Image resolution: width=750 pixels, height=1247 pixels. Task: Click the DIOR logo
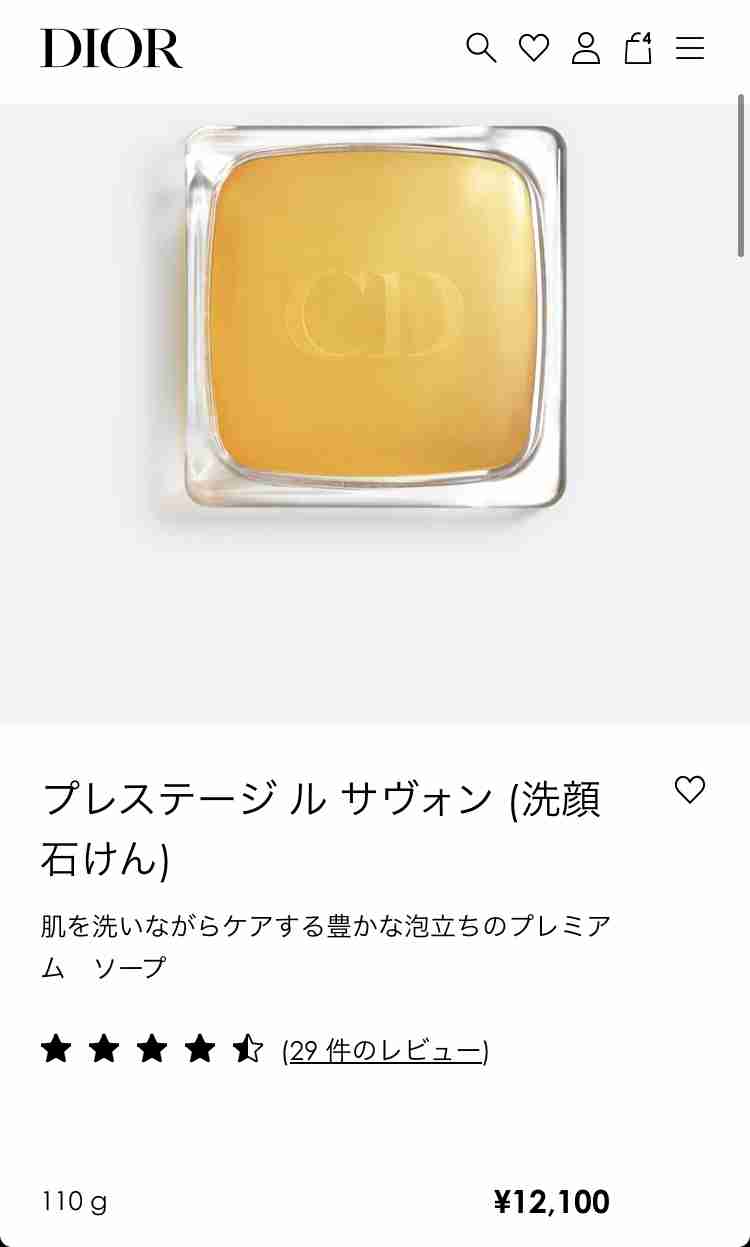click(x=111, y=48)
